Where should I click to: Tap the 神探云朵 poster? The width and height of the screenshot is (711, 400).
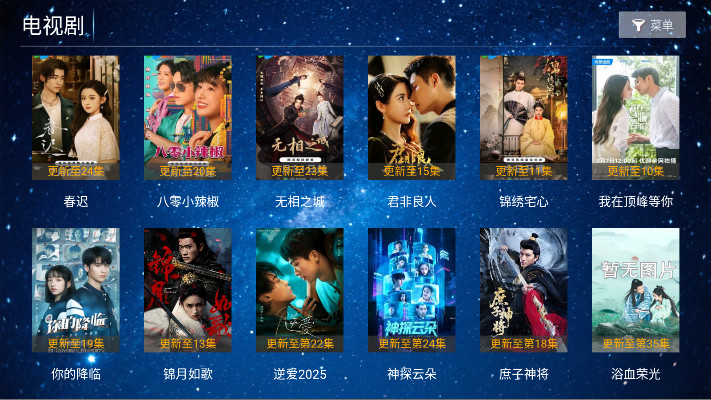(x=412, y=290)
